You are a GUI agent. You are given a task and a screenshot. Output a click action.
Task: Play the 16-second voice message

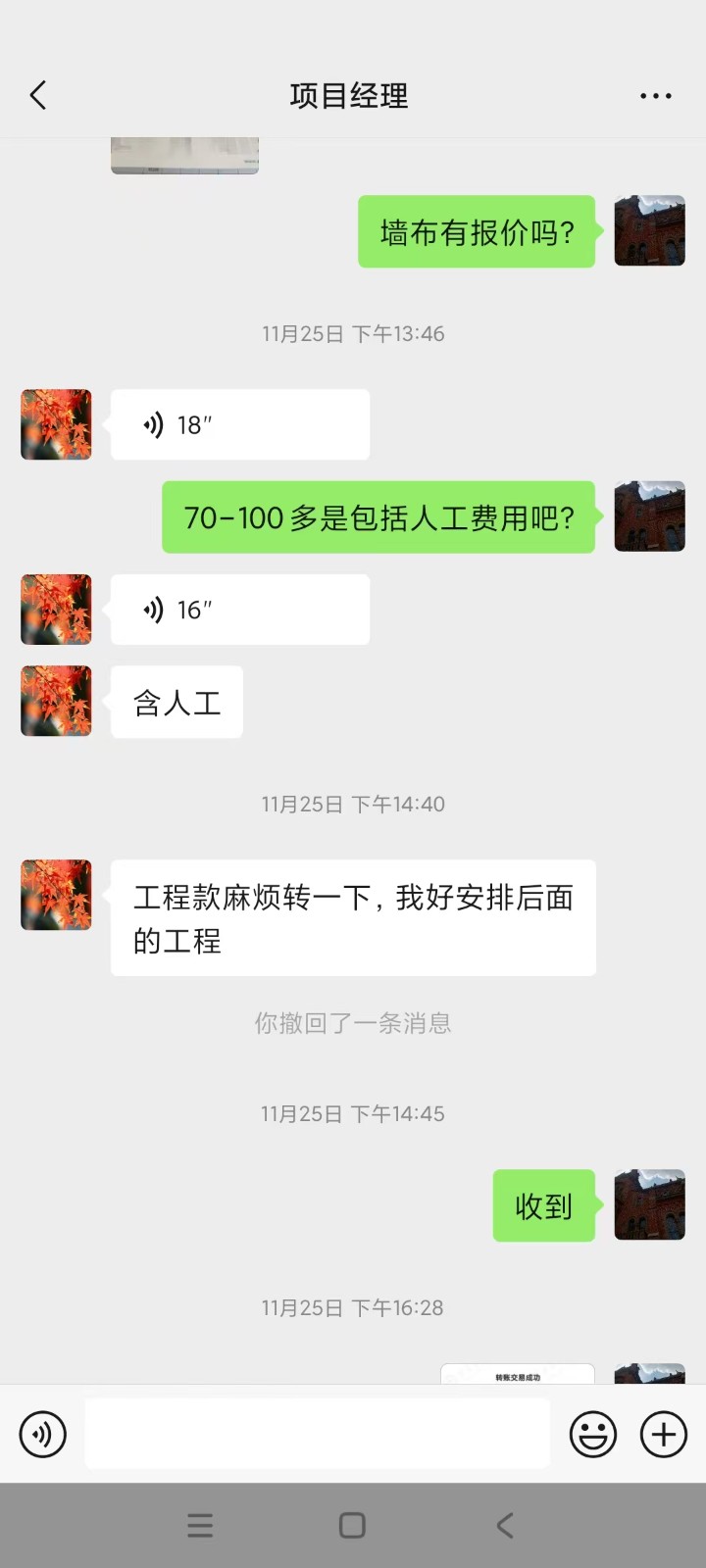(x=239, y=610)
